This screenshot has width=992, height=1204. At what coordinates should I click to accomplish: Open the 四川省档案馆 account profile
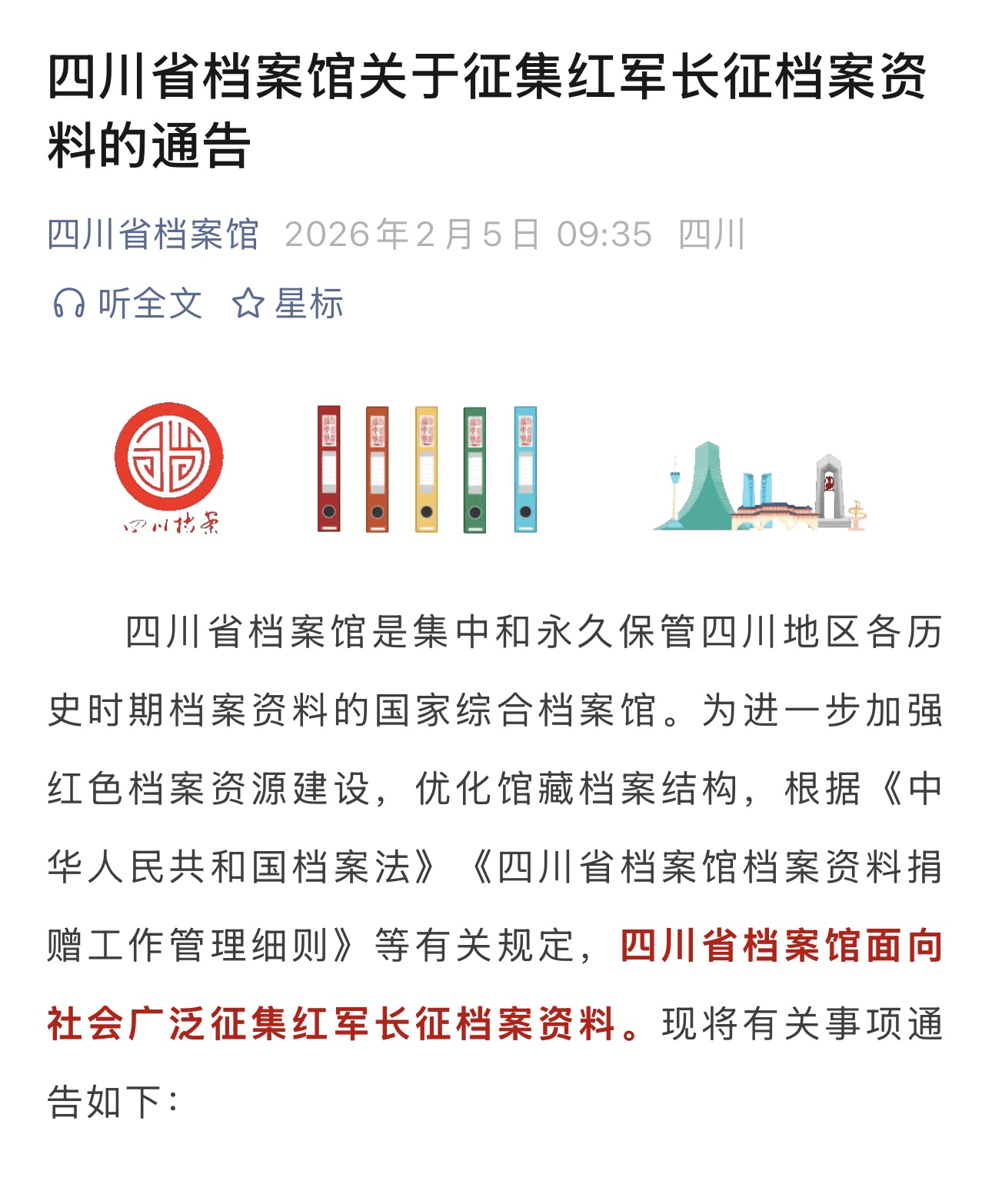point(152,234)
